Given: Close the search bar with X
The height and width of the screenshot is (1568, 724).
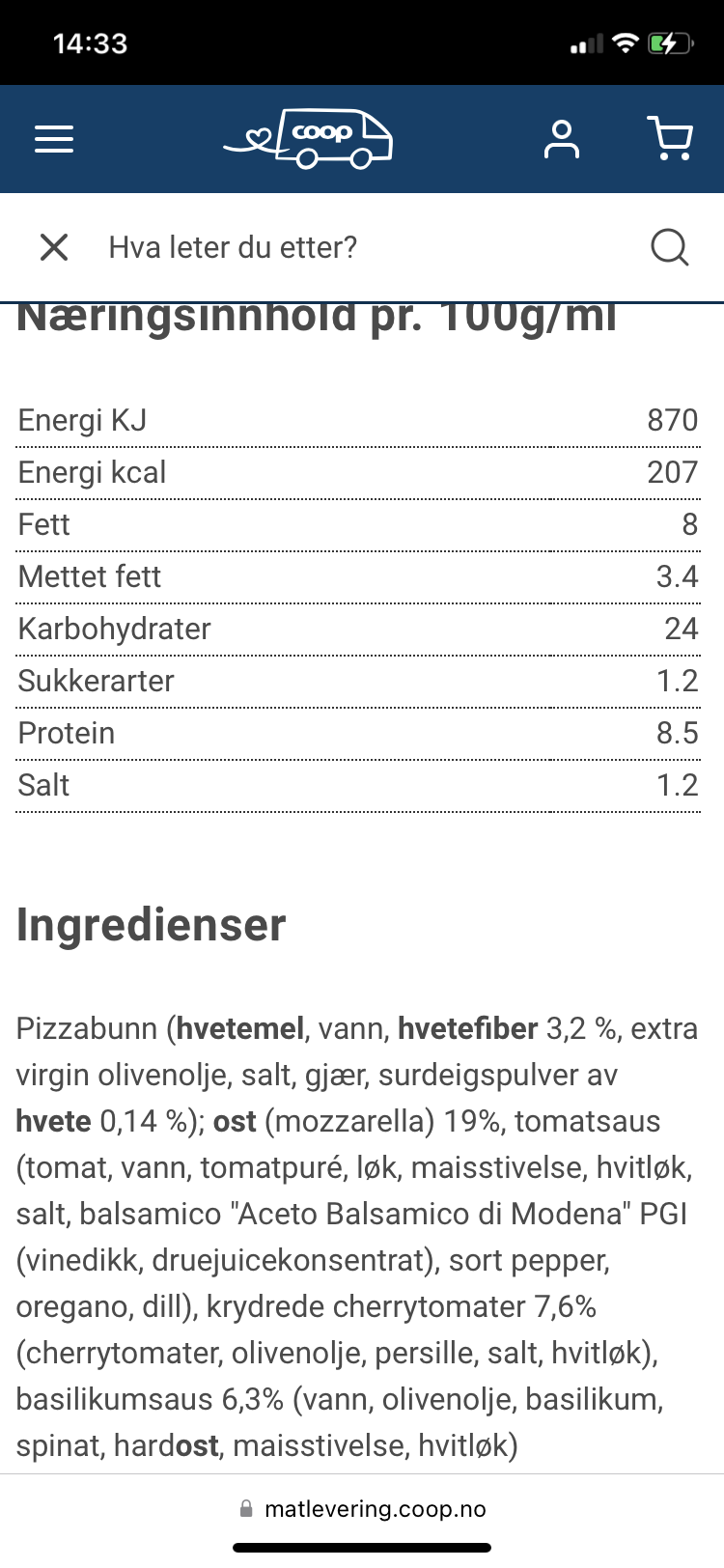Looking at the screenshot, I should click(54, 247).
